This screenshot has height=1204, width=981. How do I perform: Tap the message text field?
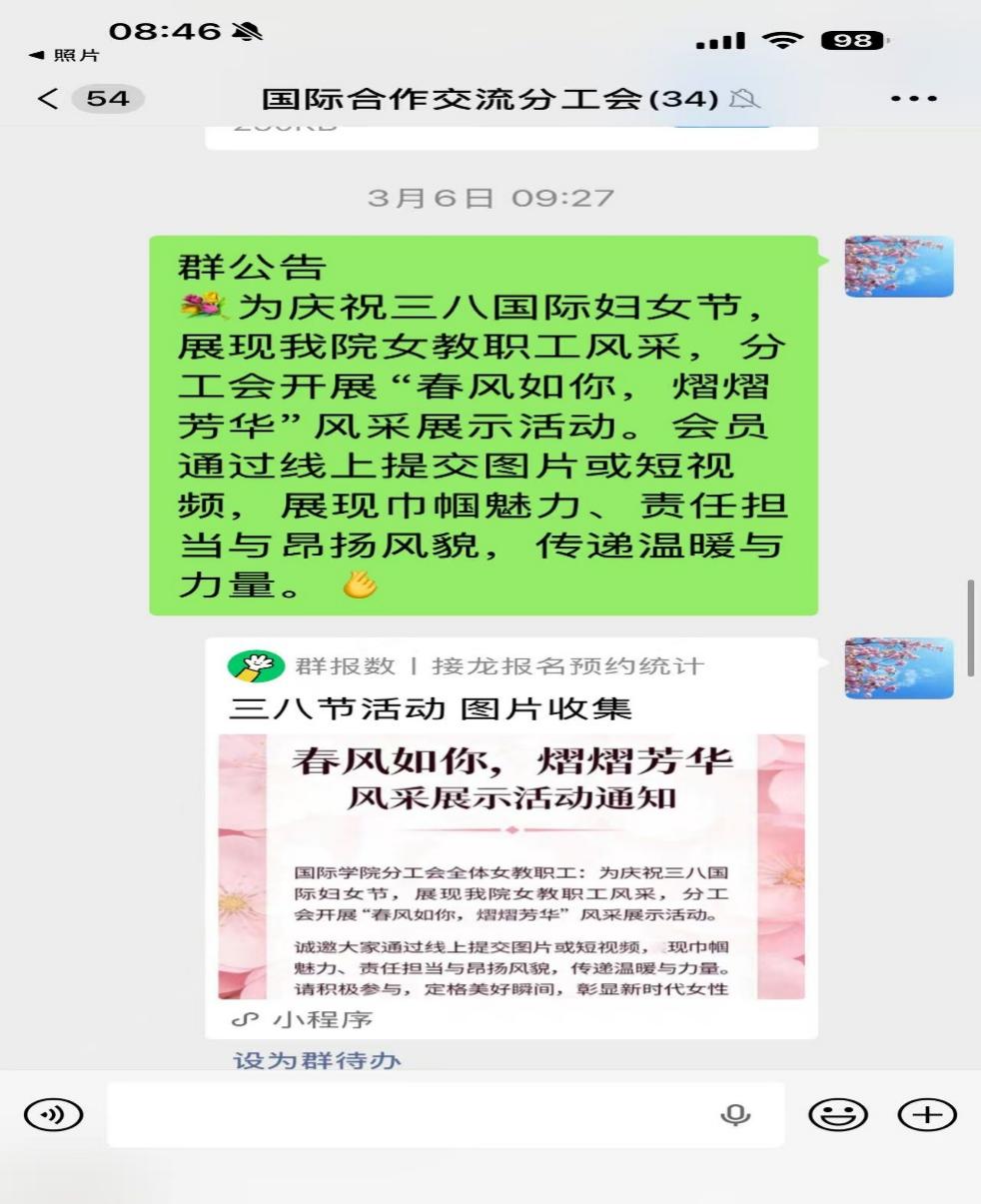(410, 1115)
